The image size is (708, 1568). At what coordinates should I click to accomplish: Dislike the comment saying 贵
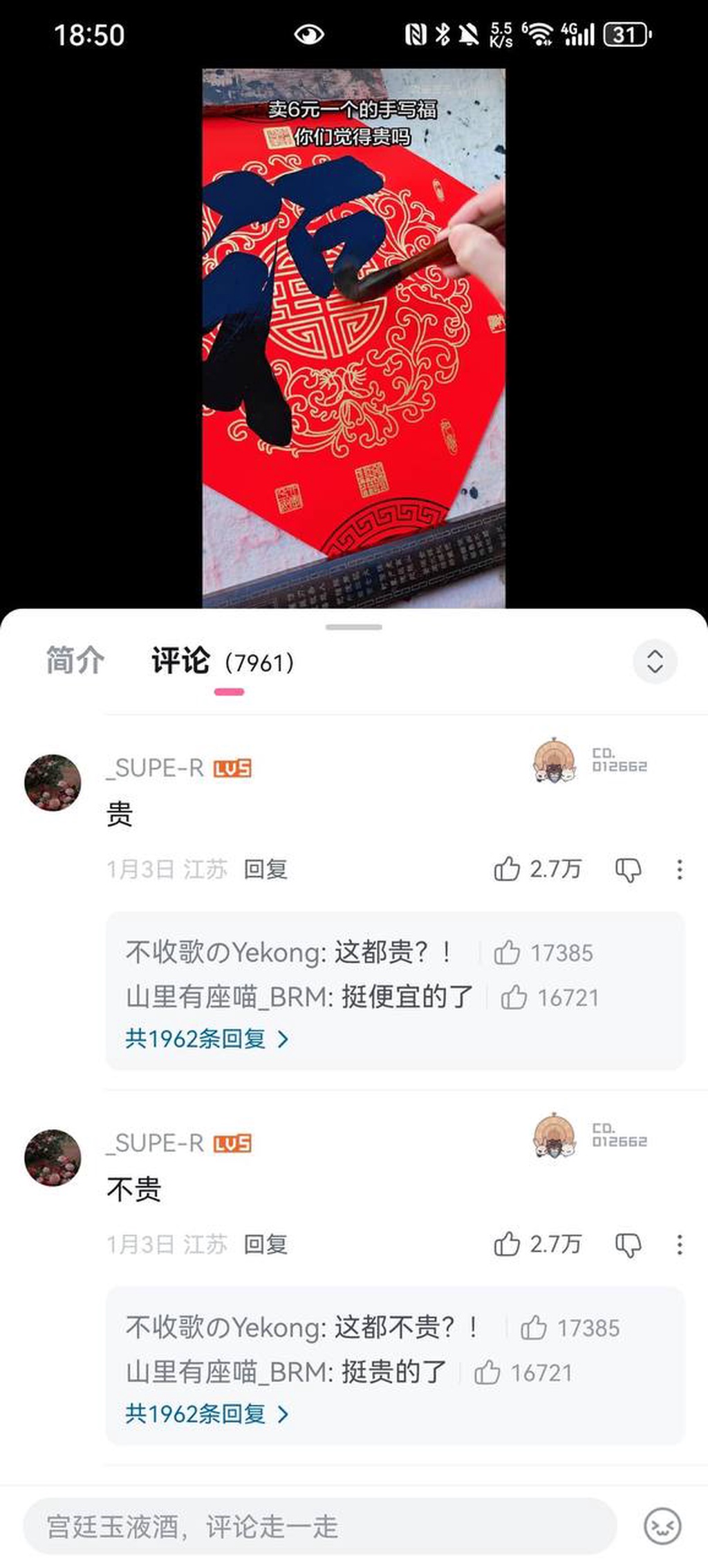[628, 870]
